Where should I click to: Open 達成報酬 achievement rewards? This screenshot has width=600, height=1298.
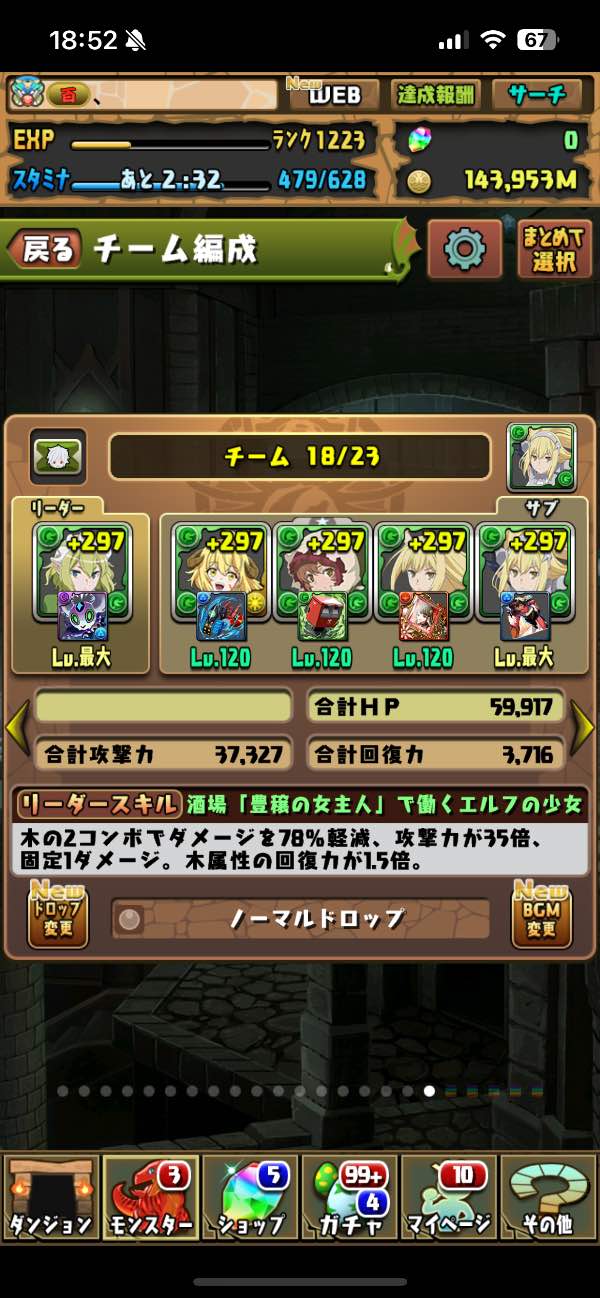point(437,95)
